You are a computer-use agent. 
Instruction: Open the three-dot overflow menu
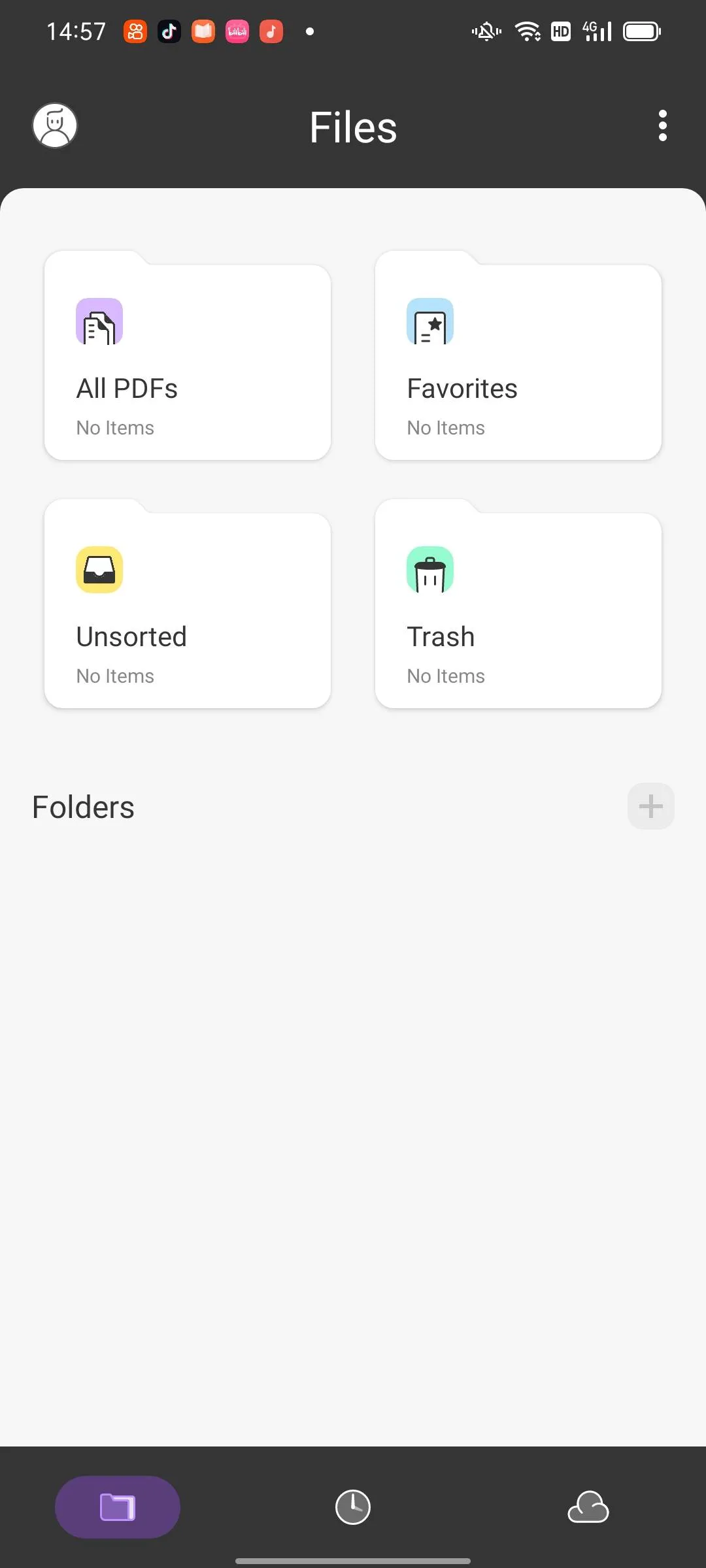tap(662, 125)
